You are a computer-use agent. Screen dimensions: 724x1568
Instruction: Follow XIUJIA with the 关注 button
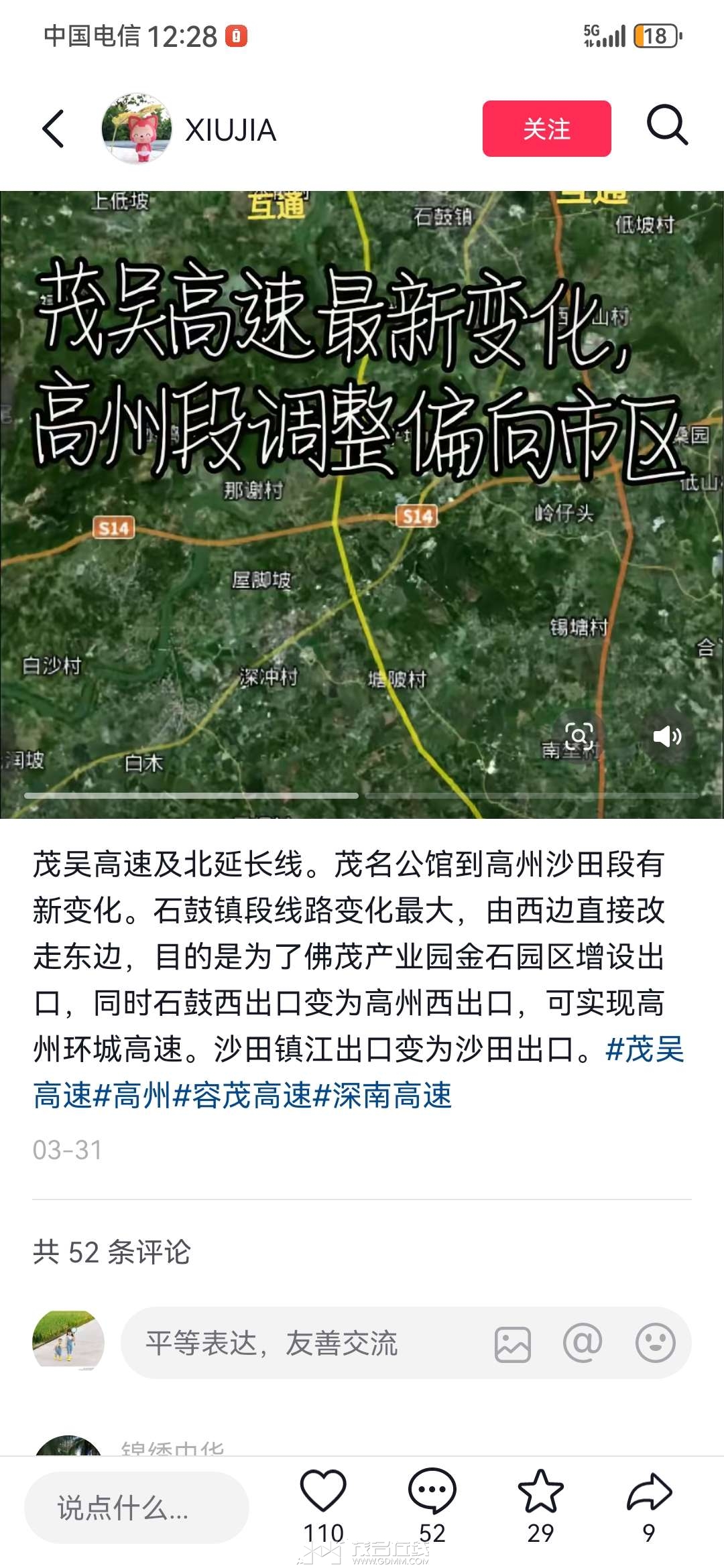point(546,129)
